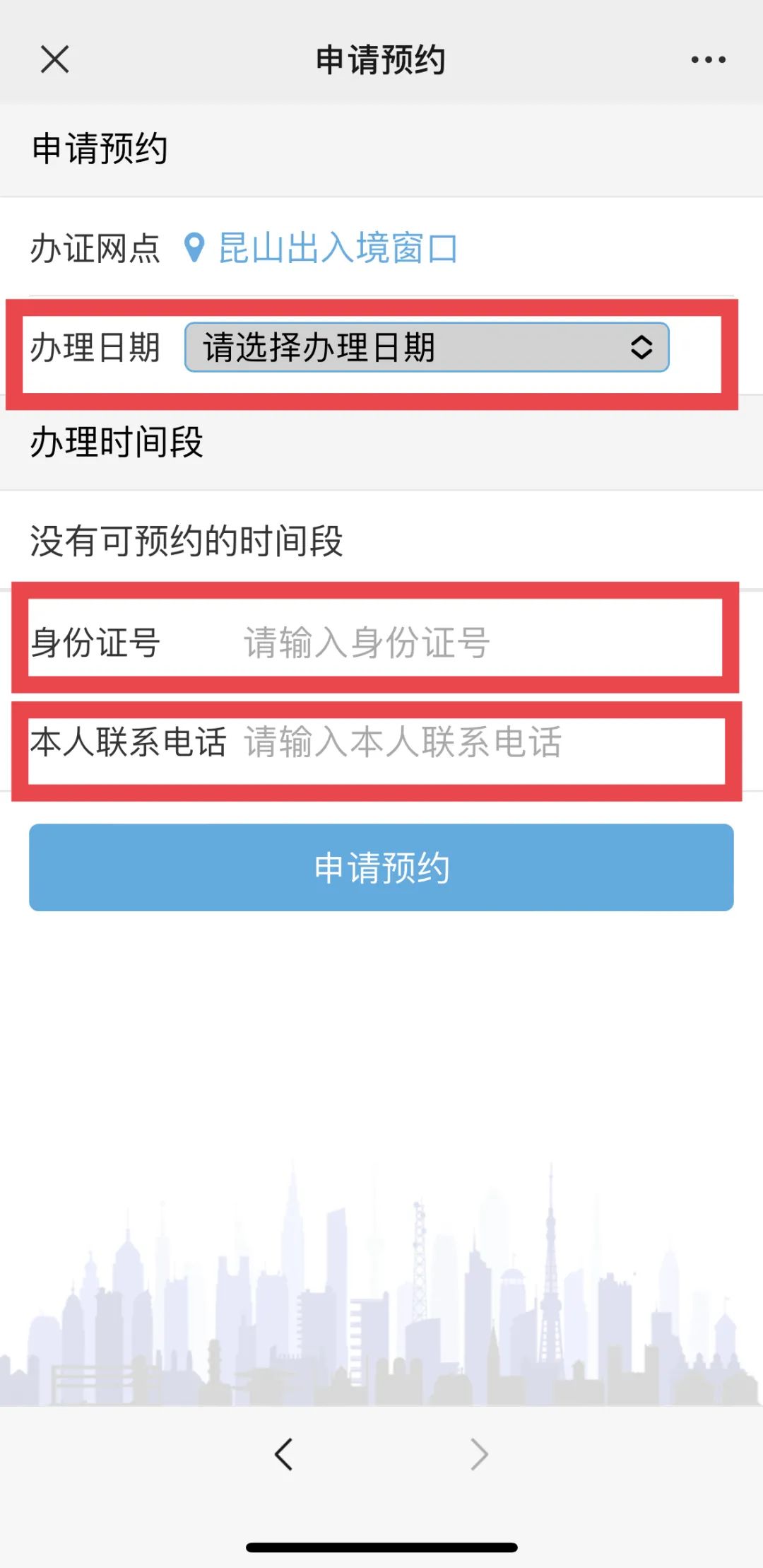This screenshot has height=1568, width=763.
Task: Close the 申请预约 page
Action: click(x=54, y=59)
